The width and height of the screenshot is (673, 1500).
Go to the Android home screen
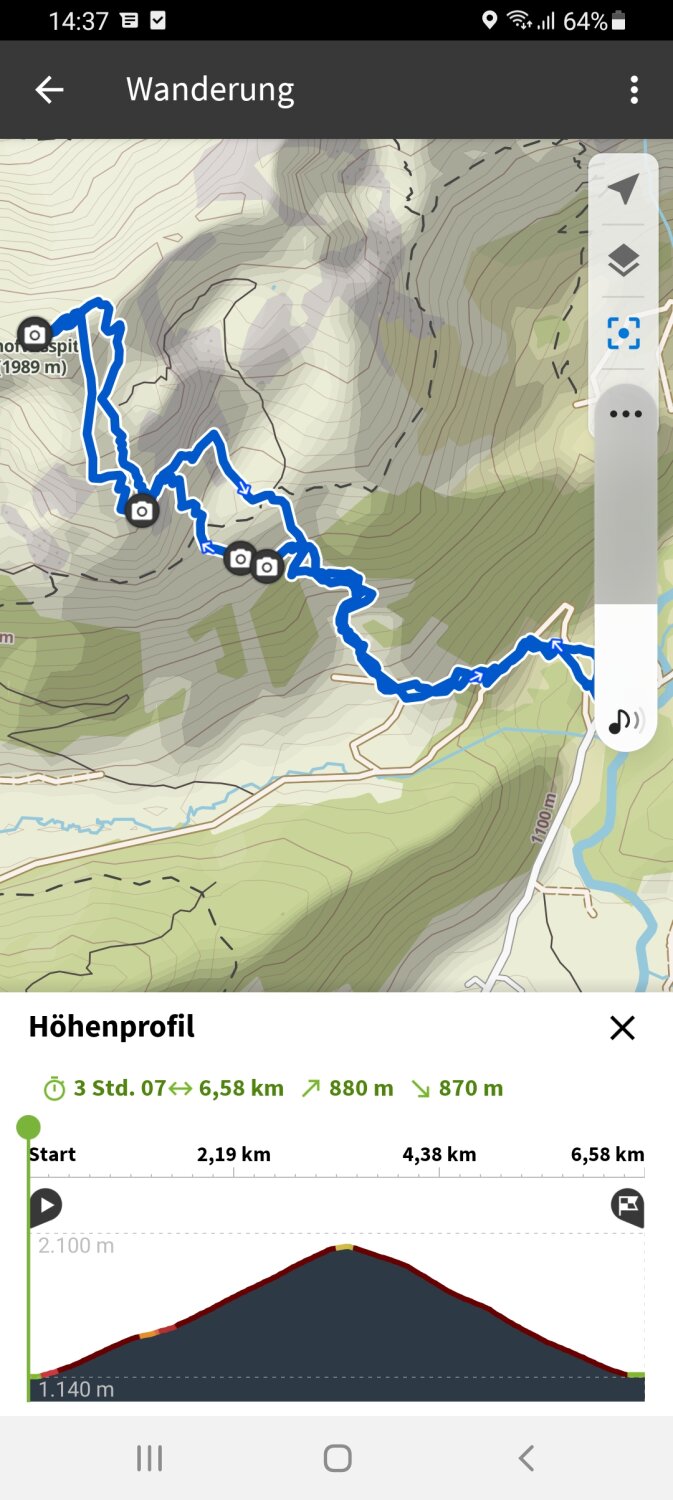337,1458
